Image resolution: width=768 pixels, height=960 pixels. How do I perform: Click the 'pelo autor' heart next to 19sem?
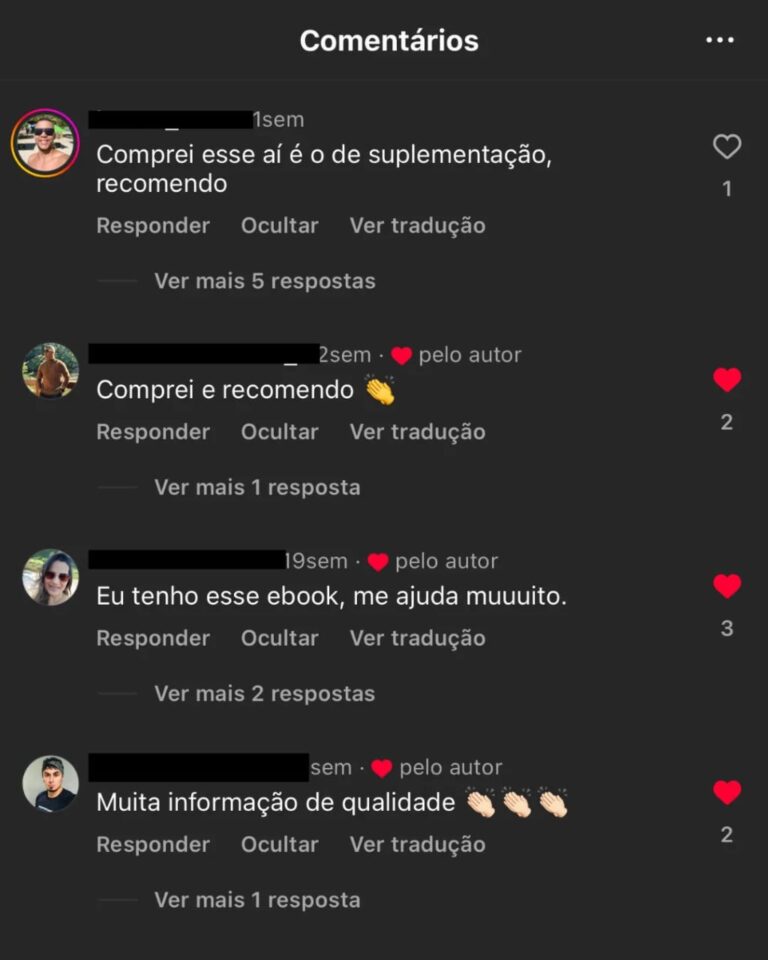pyautogui.click(x=379, y=560)
